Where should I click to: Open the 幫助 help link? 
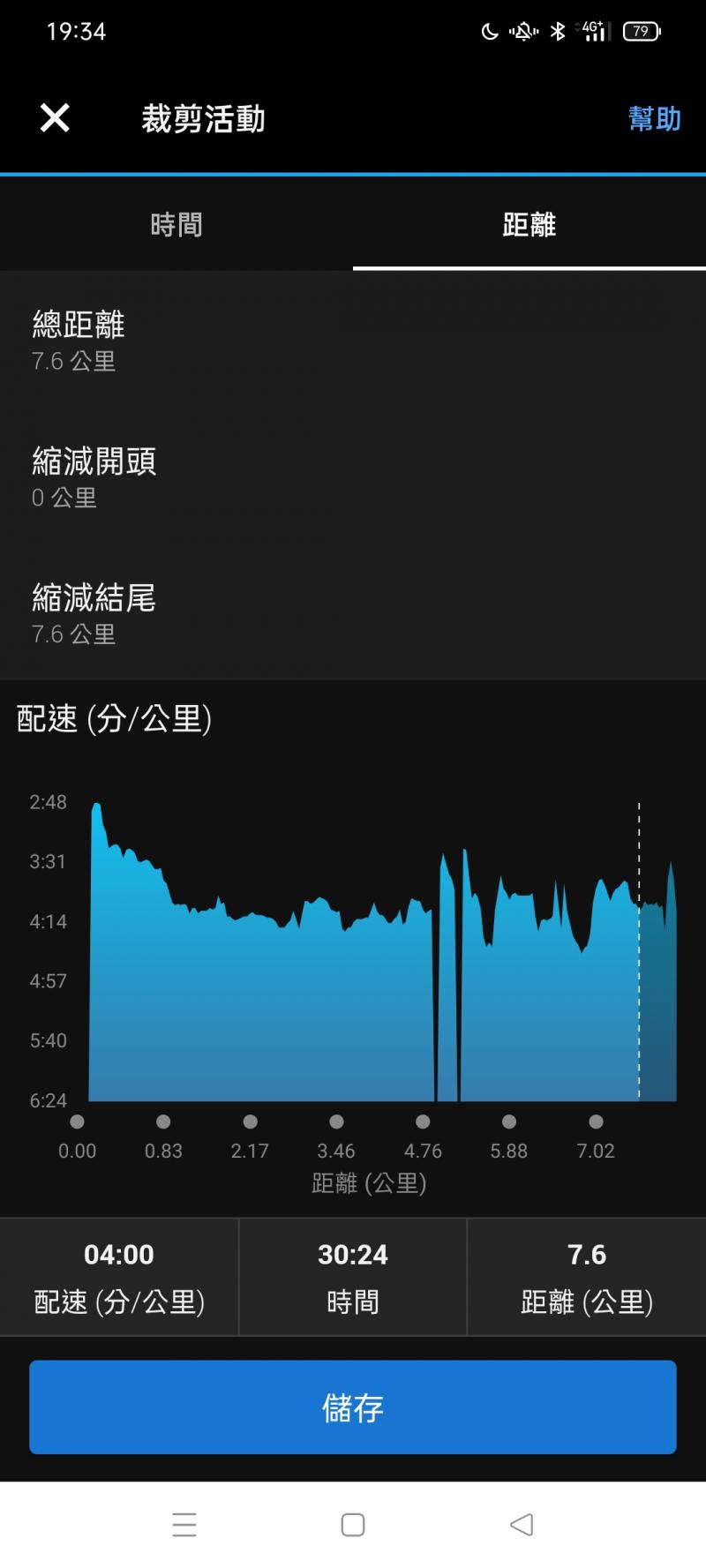tap(654, 118)
